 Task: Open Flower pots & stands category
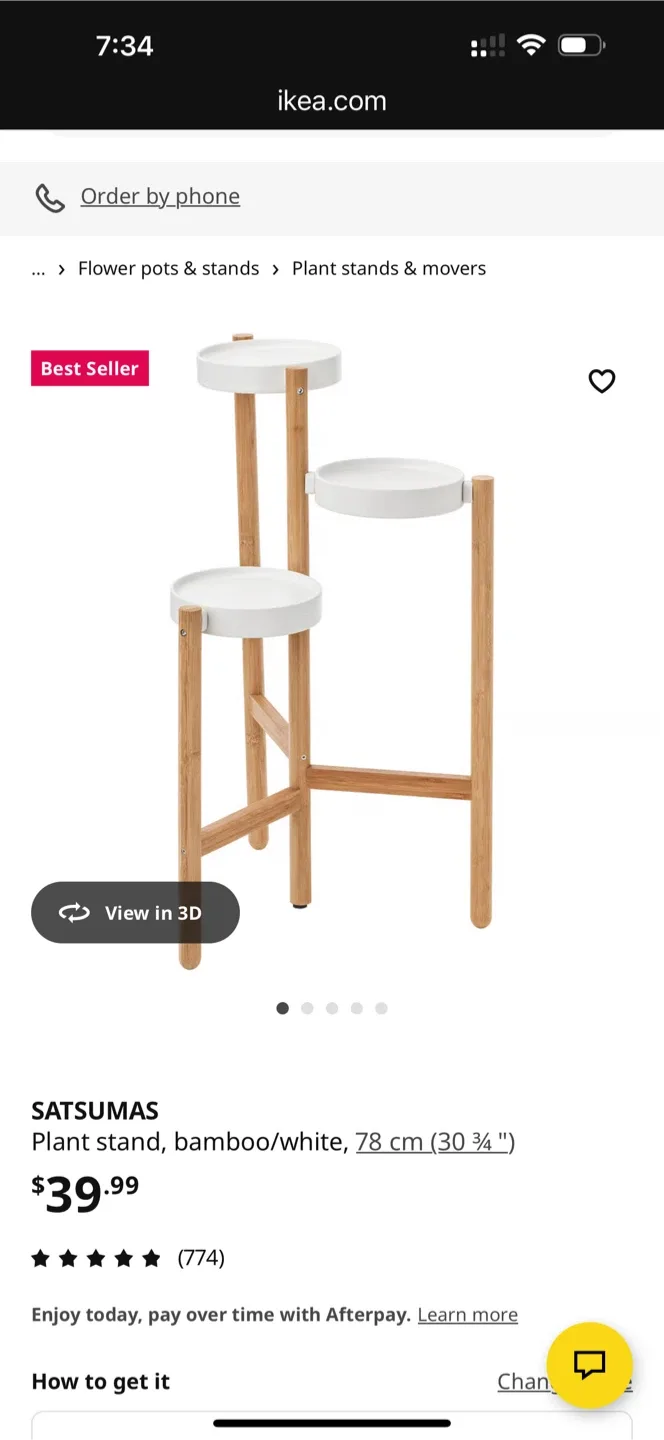pos(168,269)
